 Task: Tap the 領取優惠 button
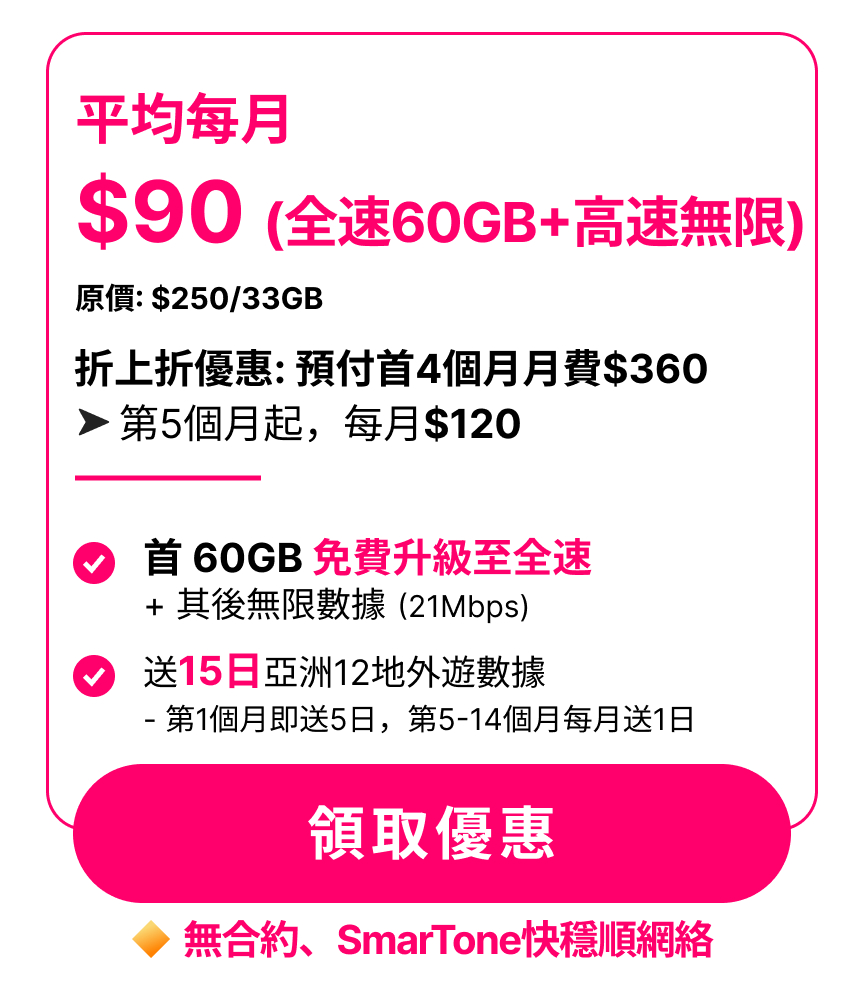[432, 833]
